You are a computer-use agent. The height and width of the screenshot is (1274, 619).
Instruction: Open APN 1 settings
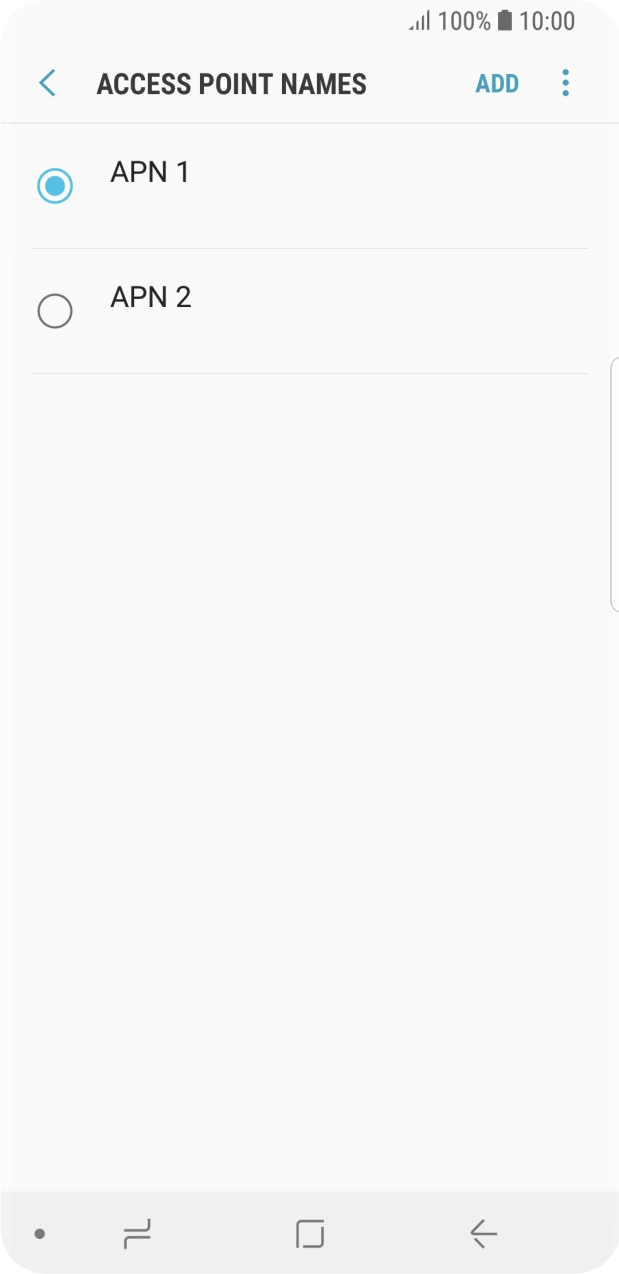click(x=150, y=173)
